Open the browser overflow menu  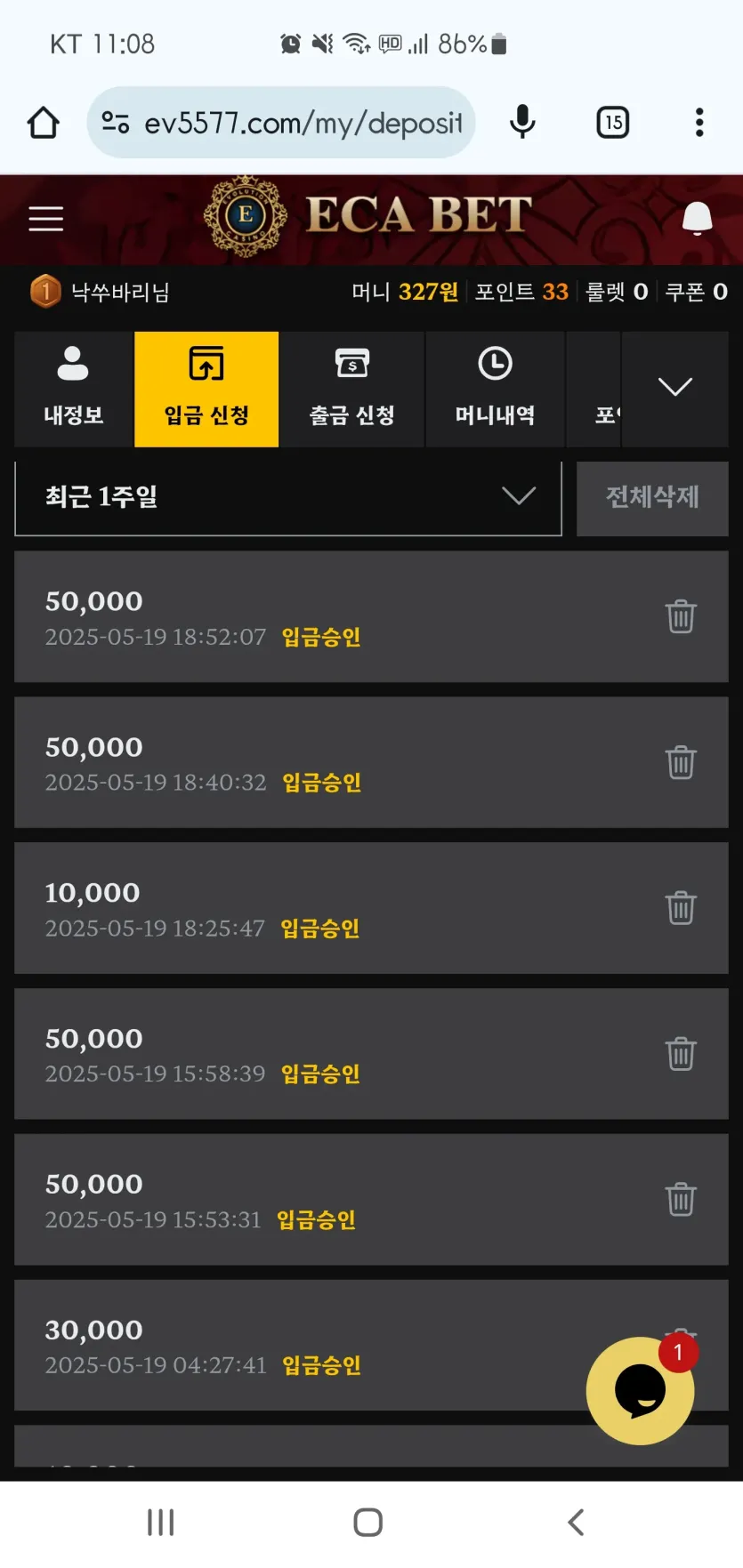coord(699,123)
